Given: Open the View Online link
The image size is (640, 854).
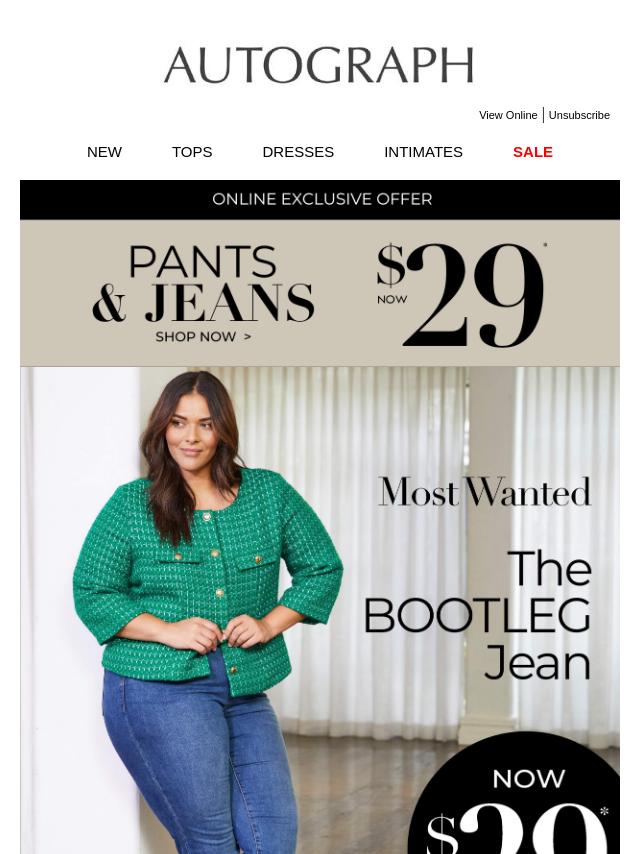Looking at the screenshot, I should 507,115.
